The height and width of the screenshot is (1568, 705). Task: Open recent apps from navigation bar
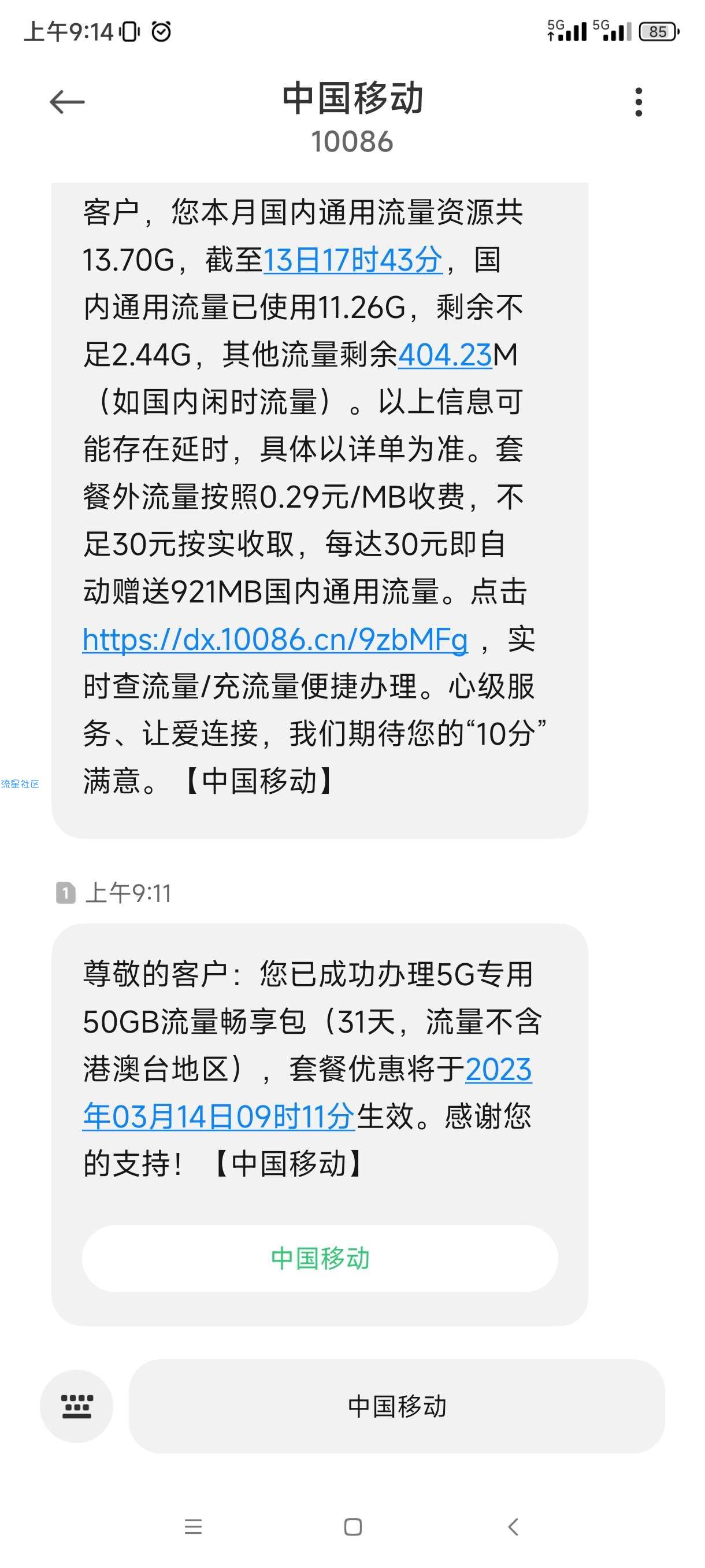[x=193, y=1526]
